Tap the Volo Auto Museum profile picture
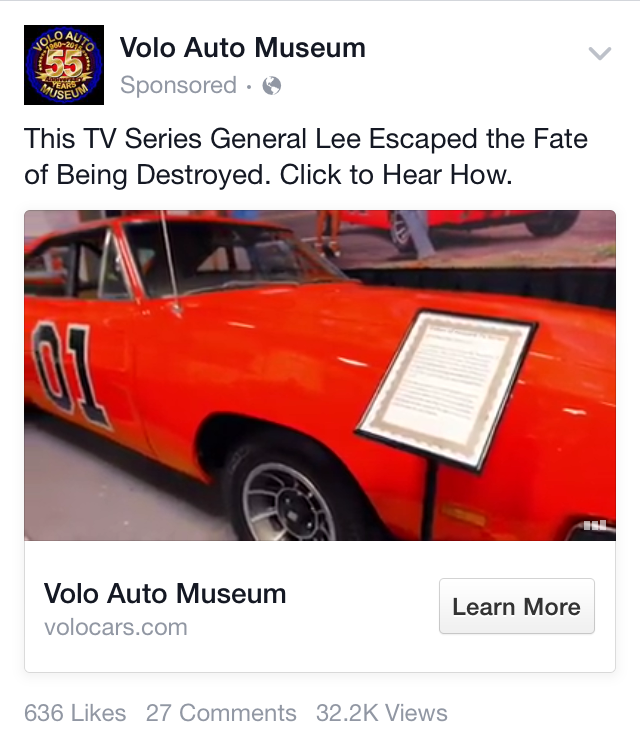The height and width of the screenshot is (753, 640). pos(64,65)
